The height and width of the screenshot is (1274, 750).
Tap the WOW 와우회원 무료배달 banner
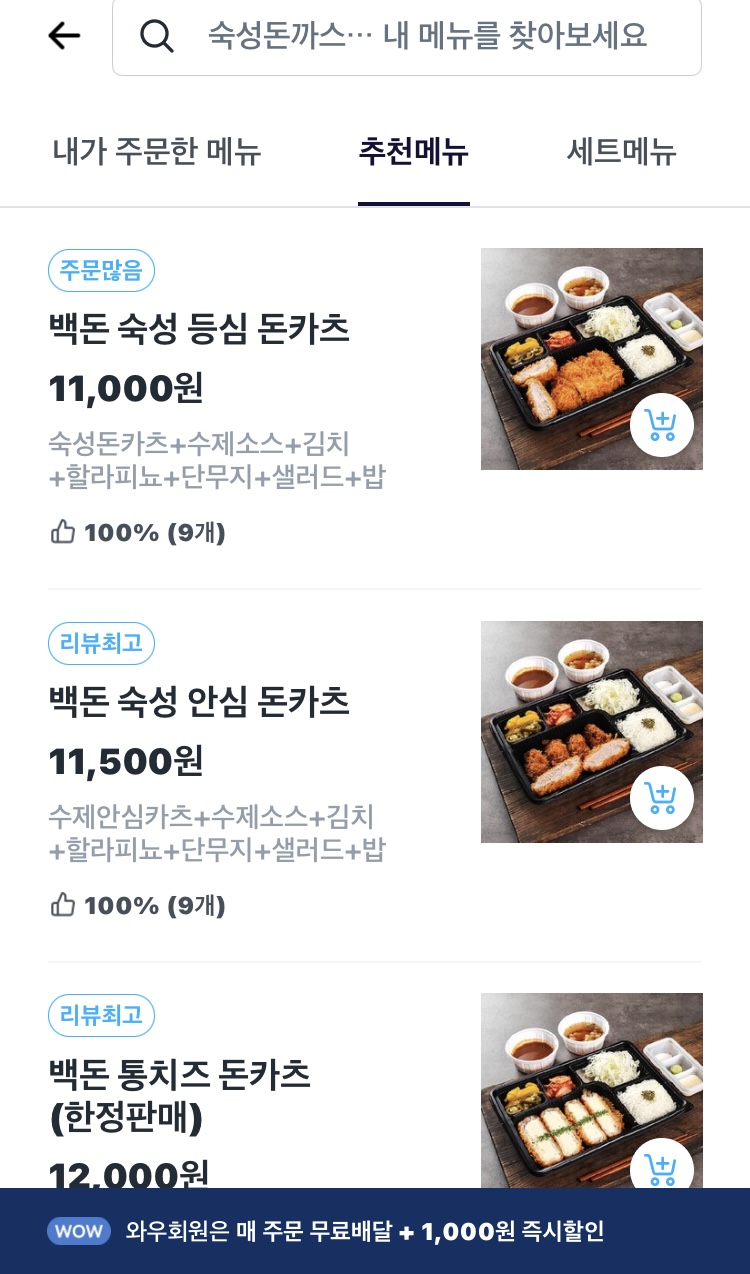[375, 1231]
